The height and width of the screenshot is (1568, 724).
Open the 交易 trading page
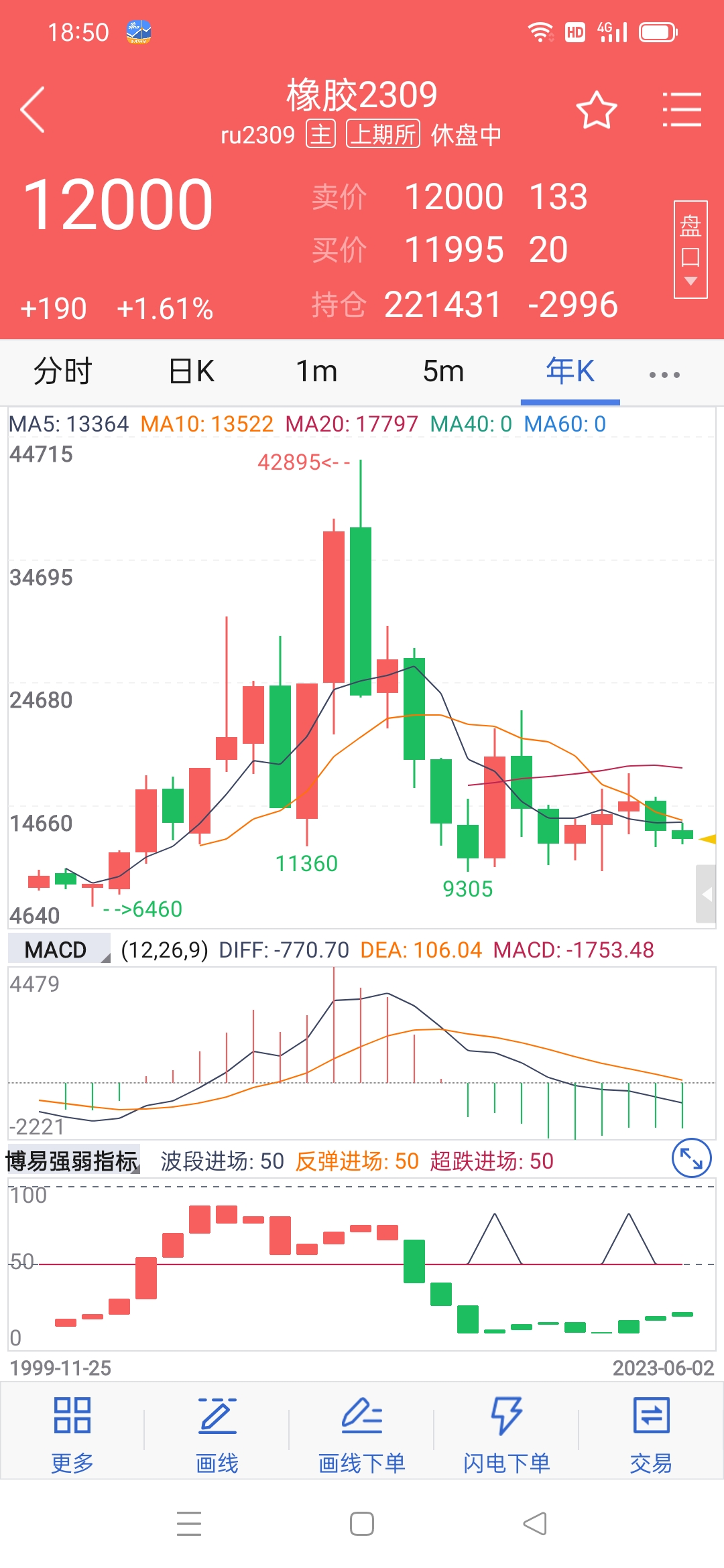651,1434
